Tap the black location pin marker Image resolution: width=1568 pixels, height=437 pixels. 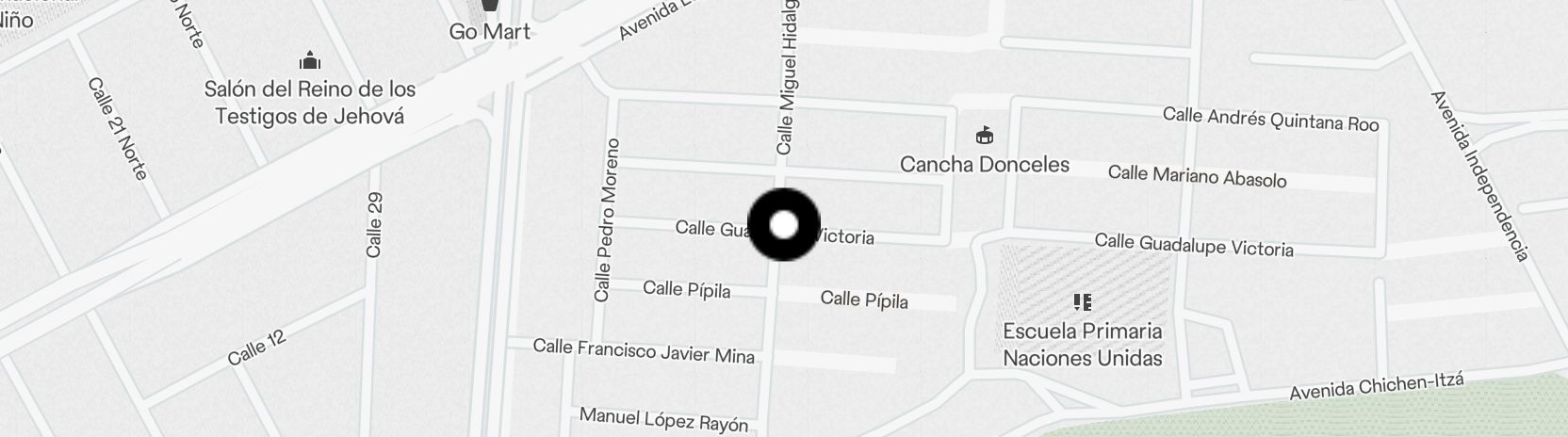[784, 225]
